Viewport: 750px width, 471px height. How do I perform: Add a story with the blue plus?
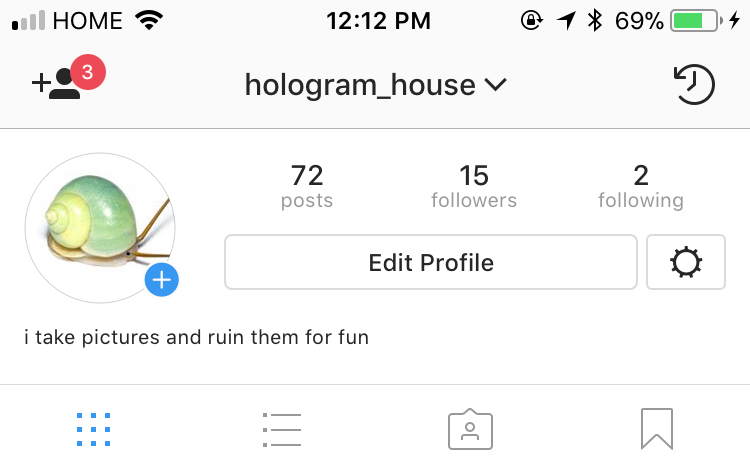[x=161, y=280]
